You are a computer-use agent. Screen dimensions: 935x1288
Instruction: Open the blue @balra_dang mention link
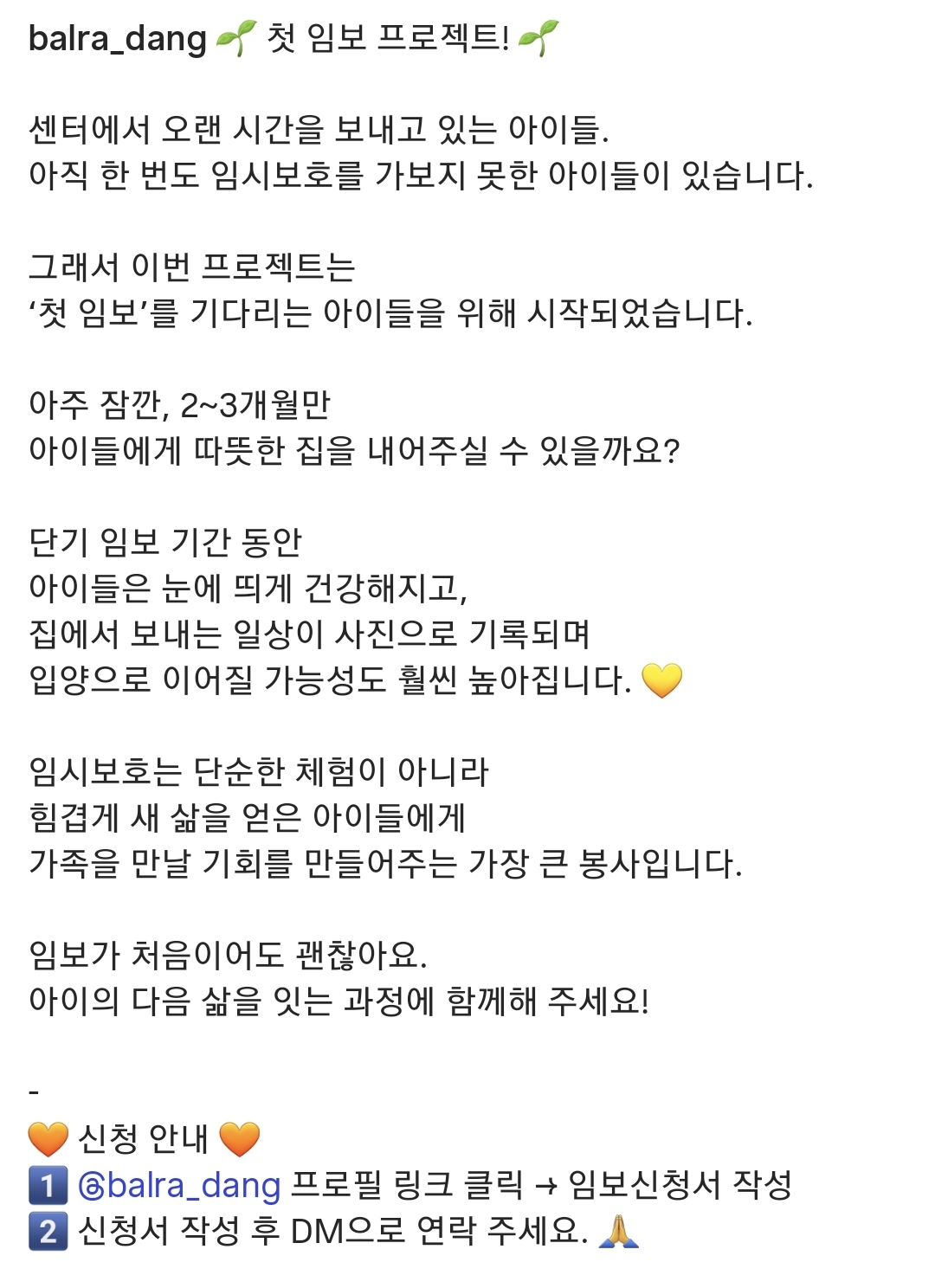179,1185
